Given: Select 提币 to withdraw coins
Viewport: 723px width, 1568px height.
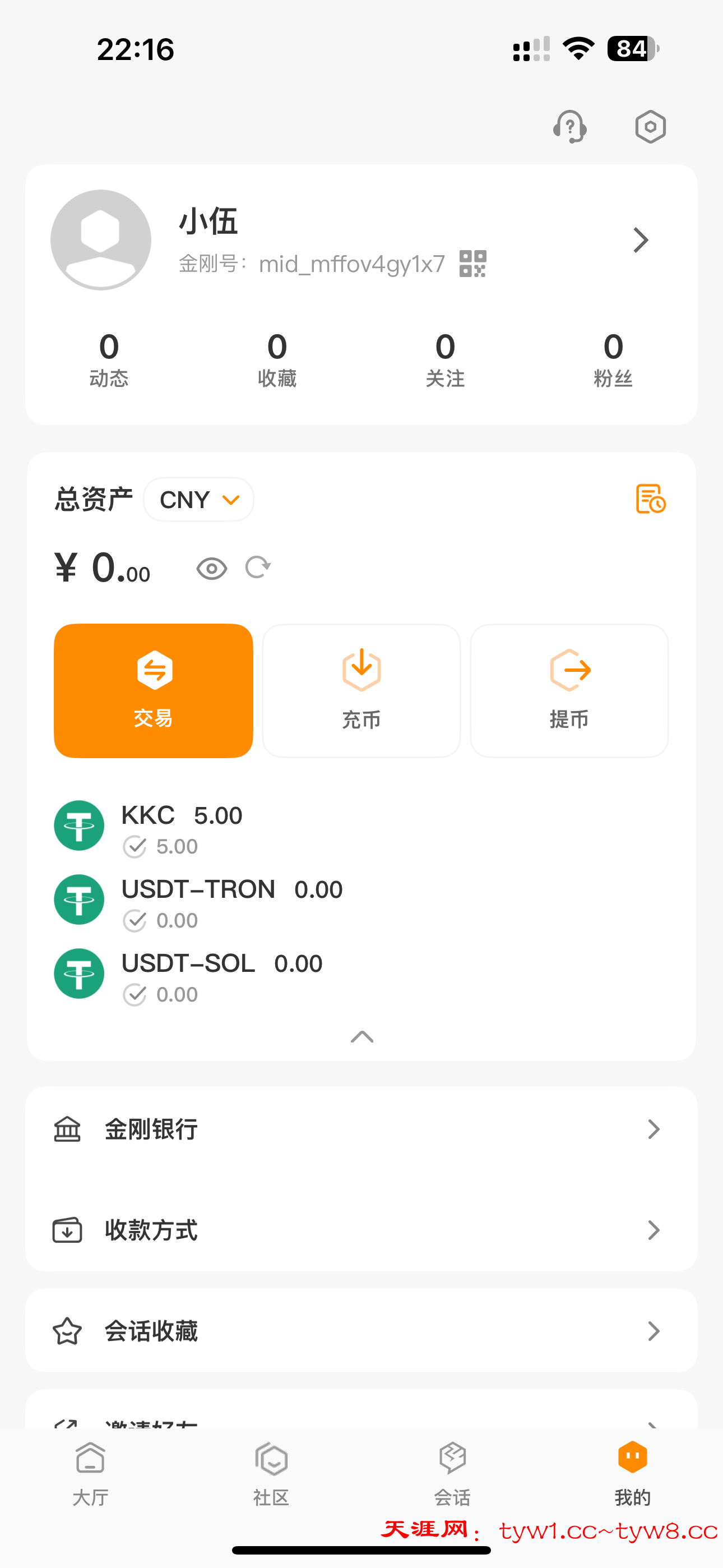Looking at the screenshot, I should [x=569, y=690].
